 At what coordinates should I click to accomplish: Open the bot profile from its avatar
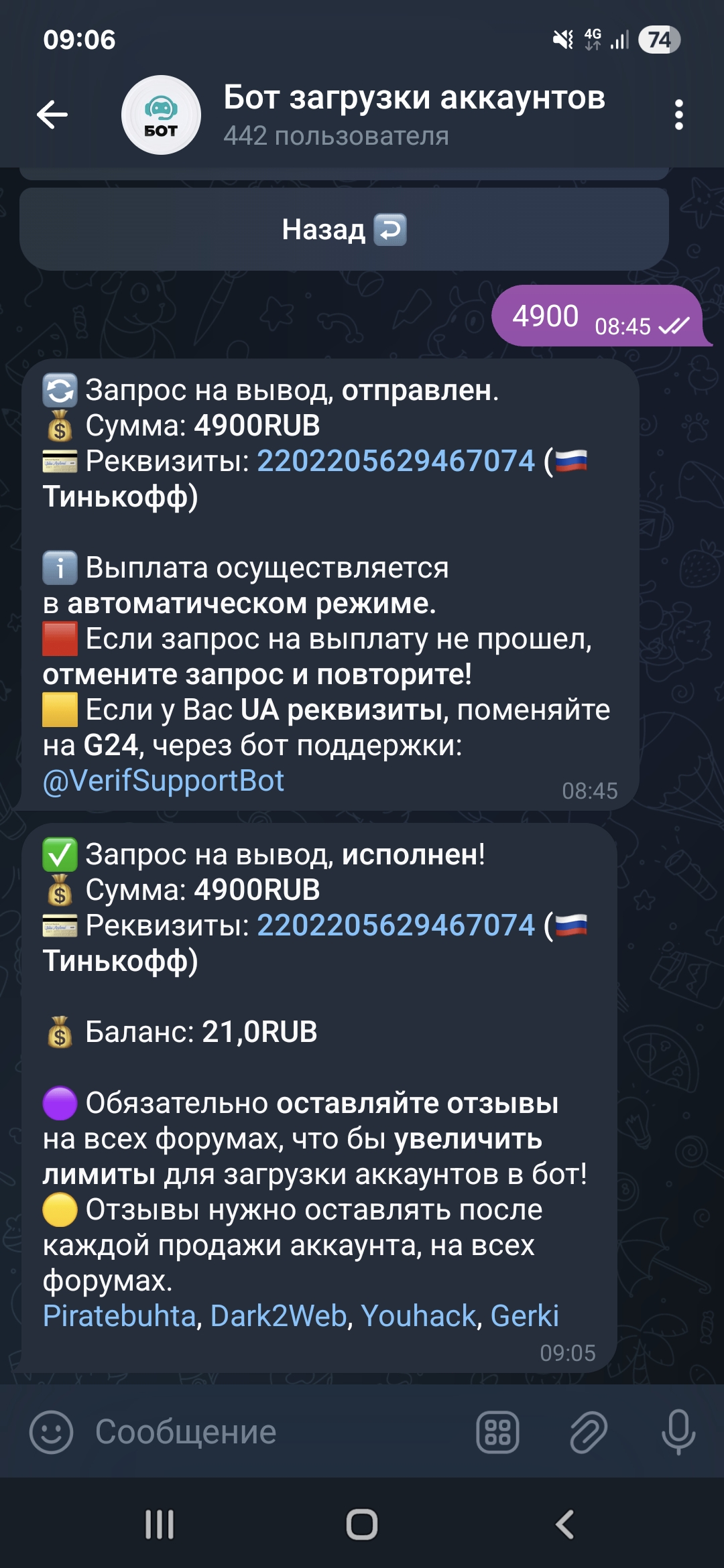pyautogui.click(x=161, y=115)
